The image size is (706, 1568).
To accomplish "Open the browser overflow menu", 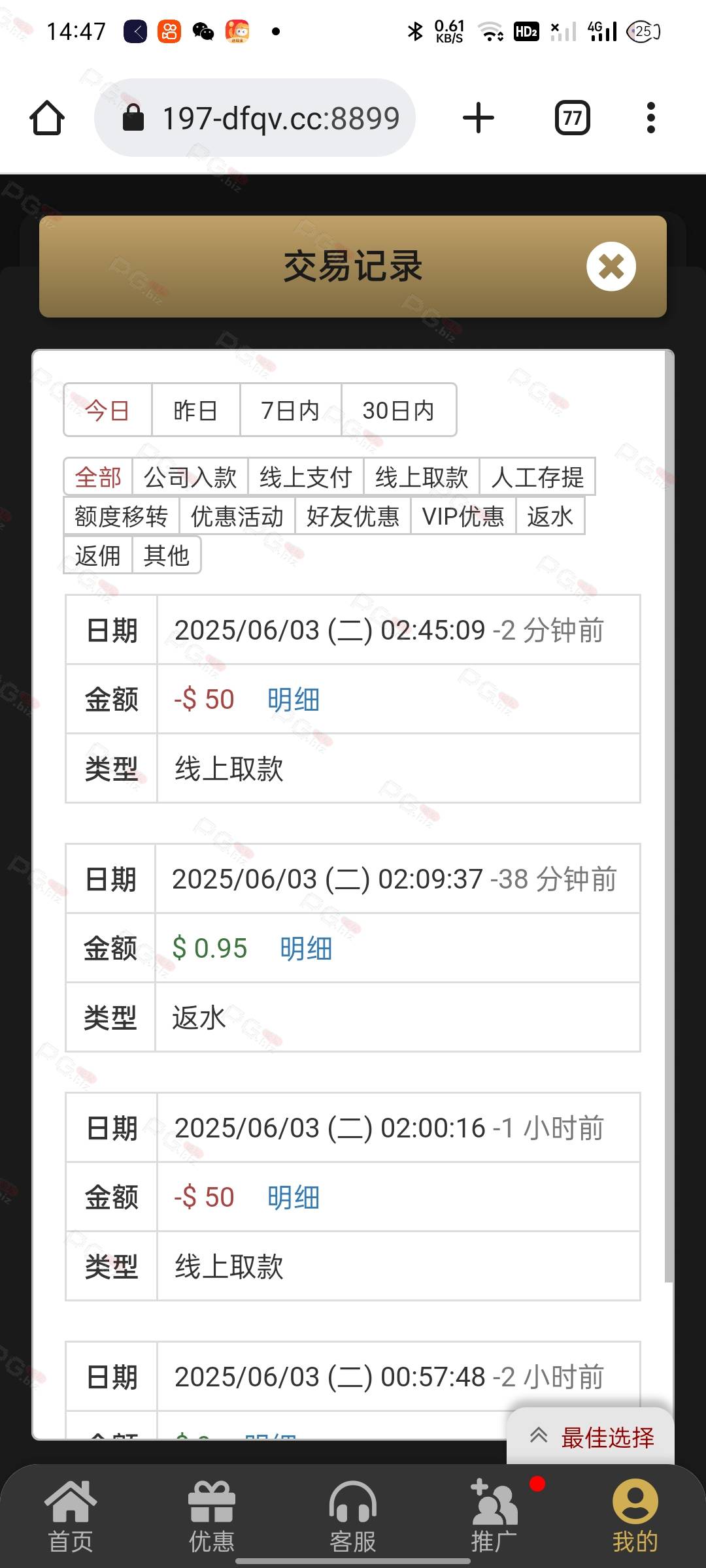I will pos(650,118).
